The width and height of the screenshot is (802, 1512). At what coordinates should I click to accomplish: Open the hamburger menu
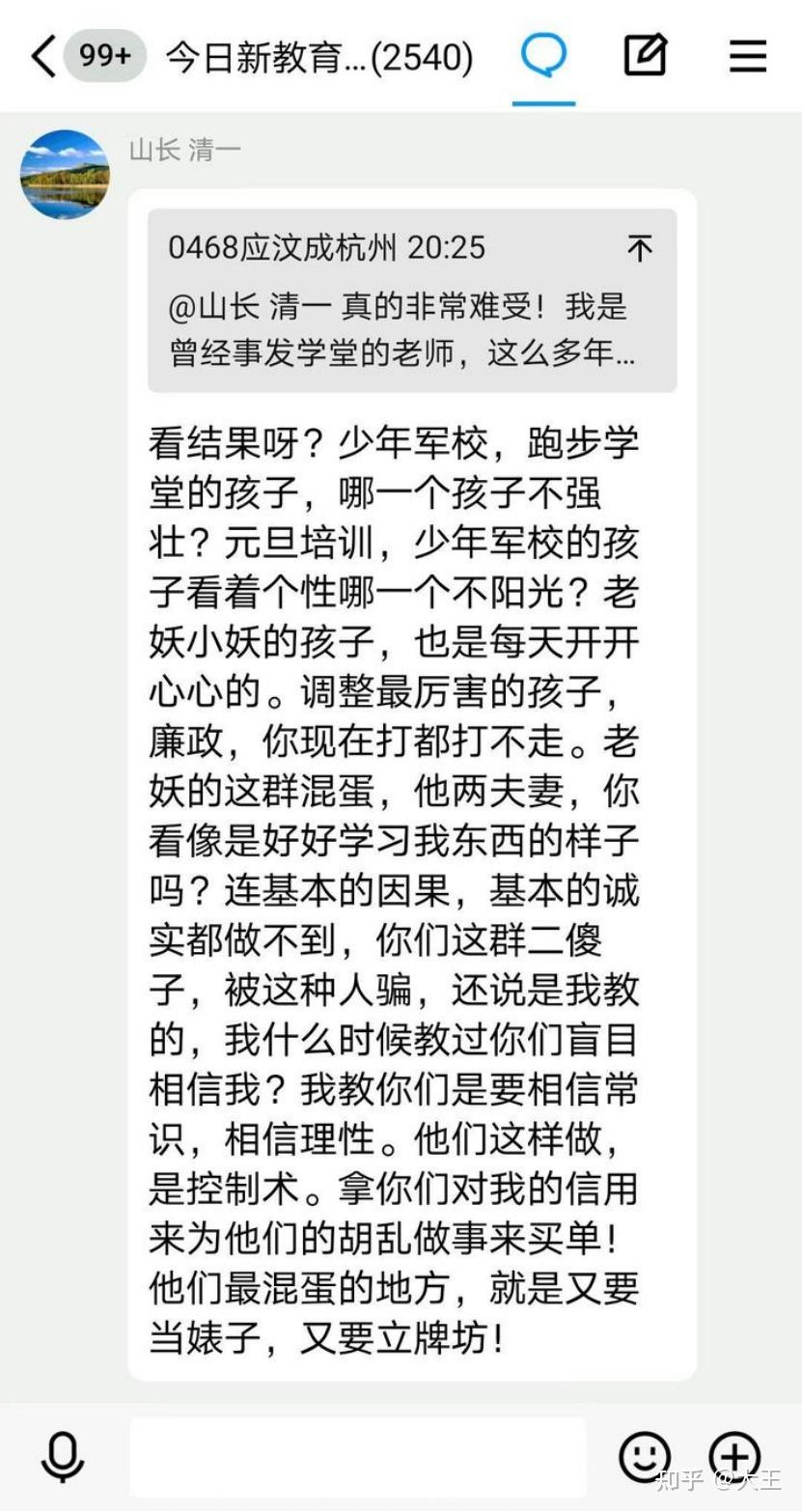pos(747,56)
